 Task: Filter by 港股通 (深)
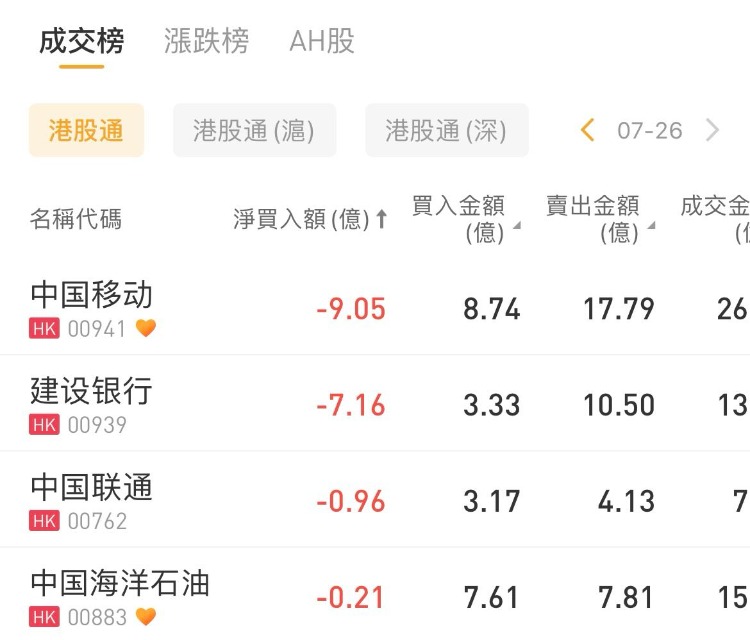pyautogui.click(x=446, y=131)
